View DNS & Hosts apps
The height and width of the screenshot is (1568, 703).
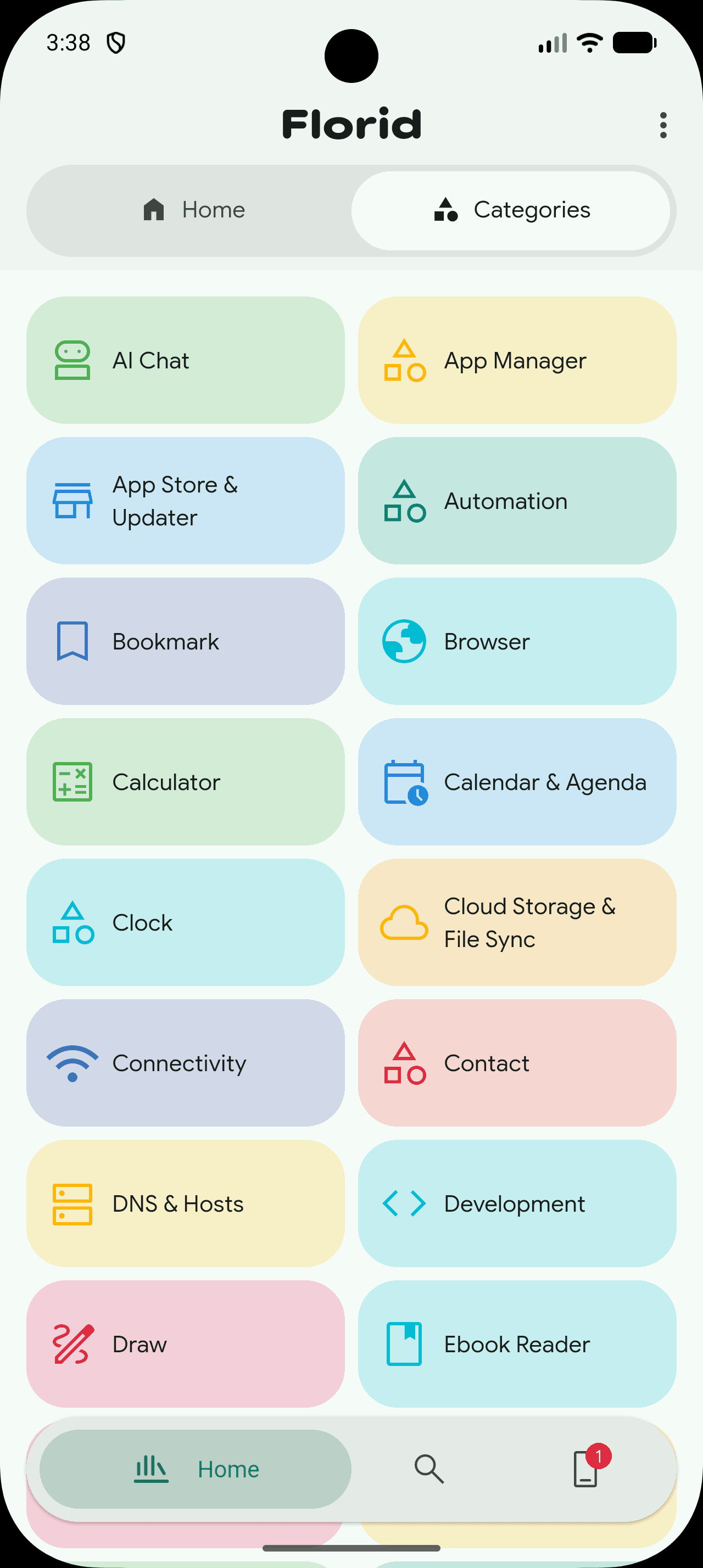(x=186, y=1204)
